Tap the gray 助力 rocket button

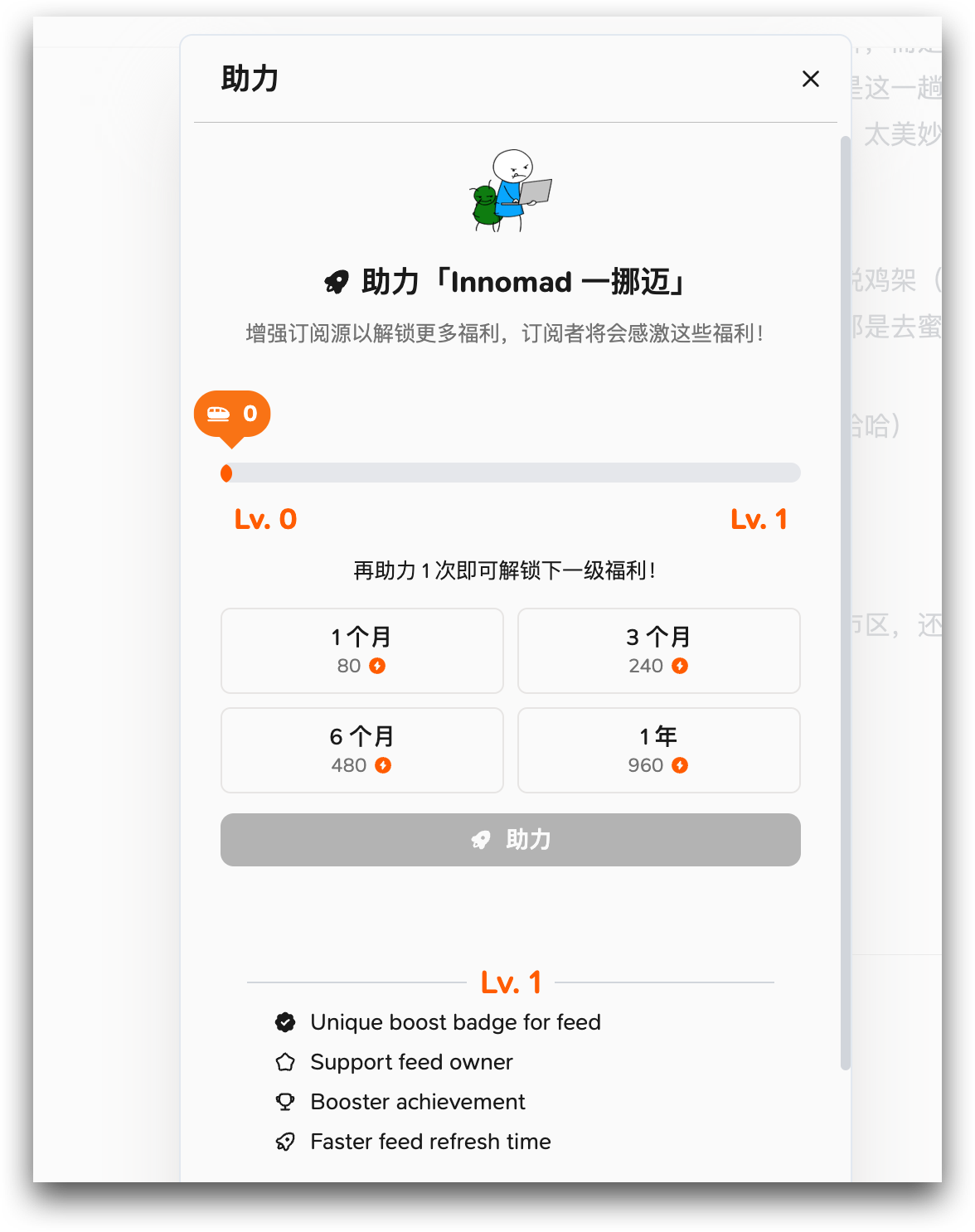[510, 840]
